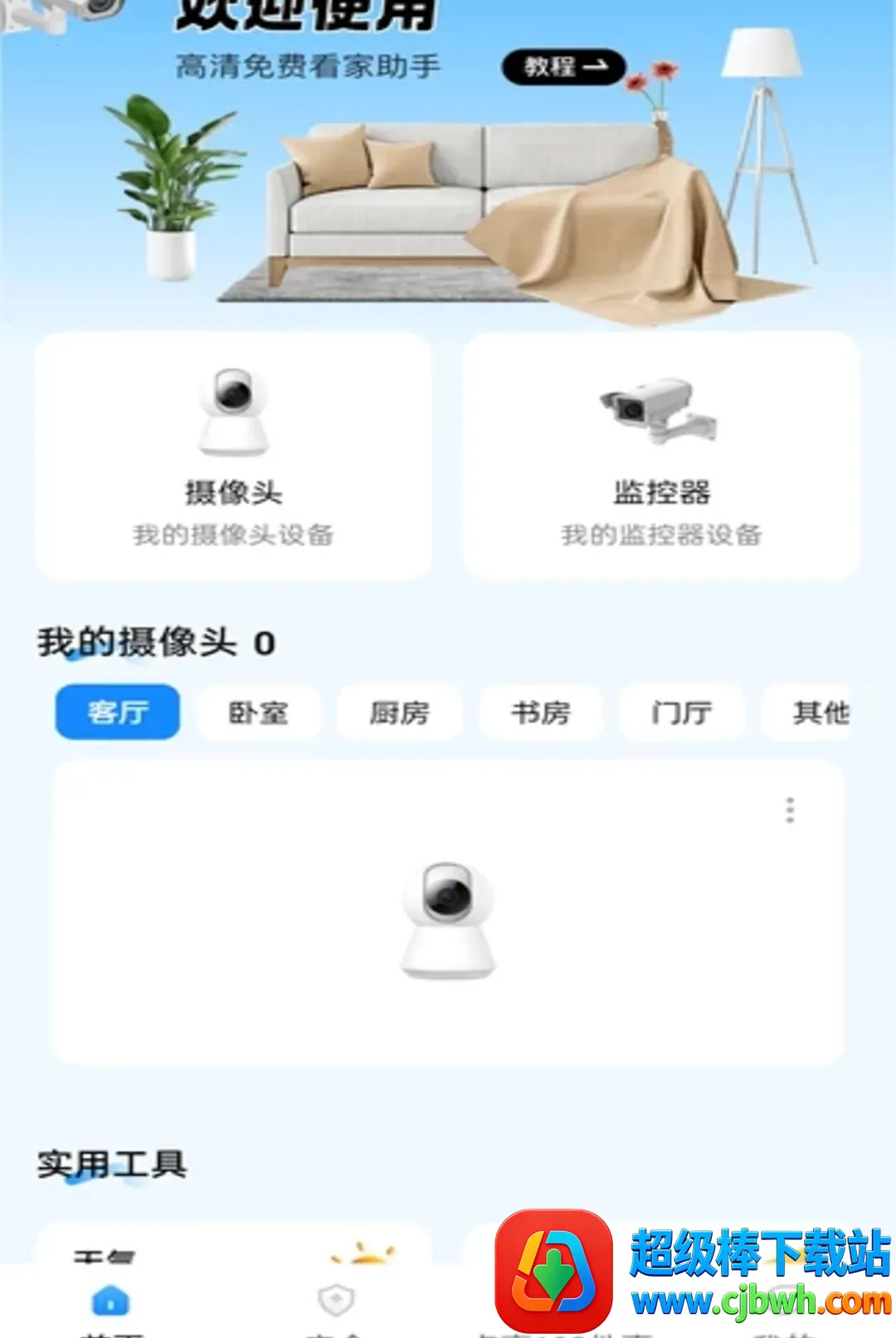Open the 教程 tutorial button

coord(563,66)
